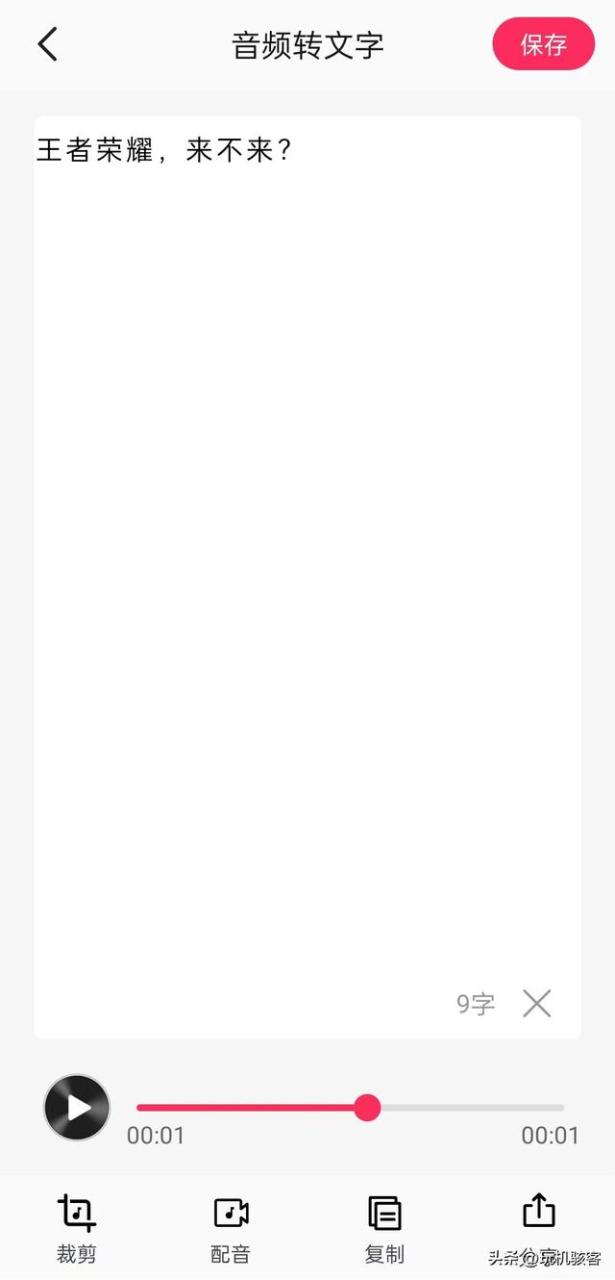
Task: Play the audio recording
Action: [77, 1107]
